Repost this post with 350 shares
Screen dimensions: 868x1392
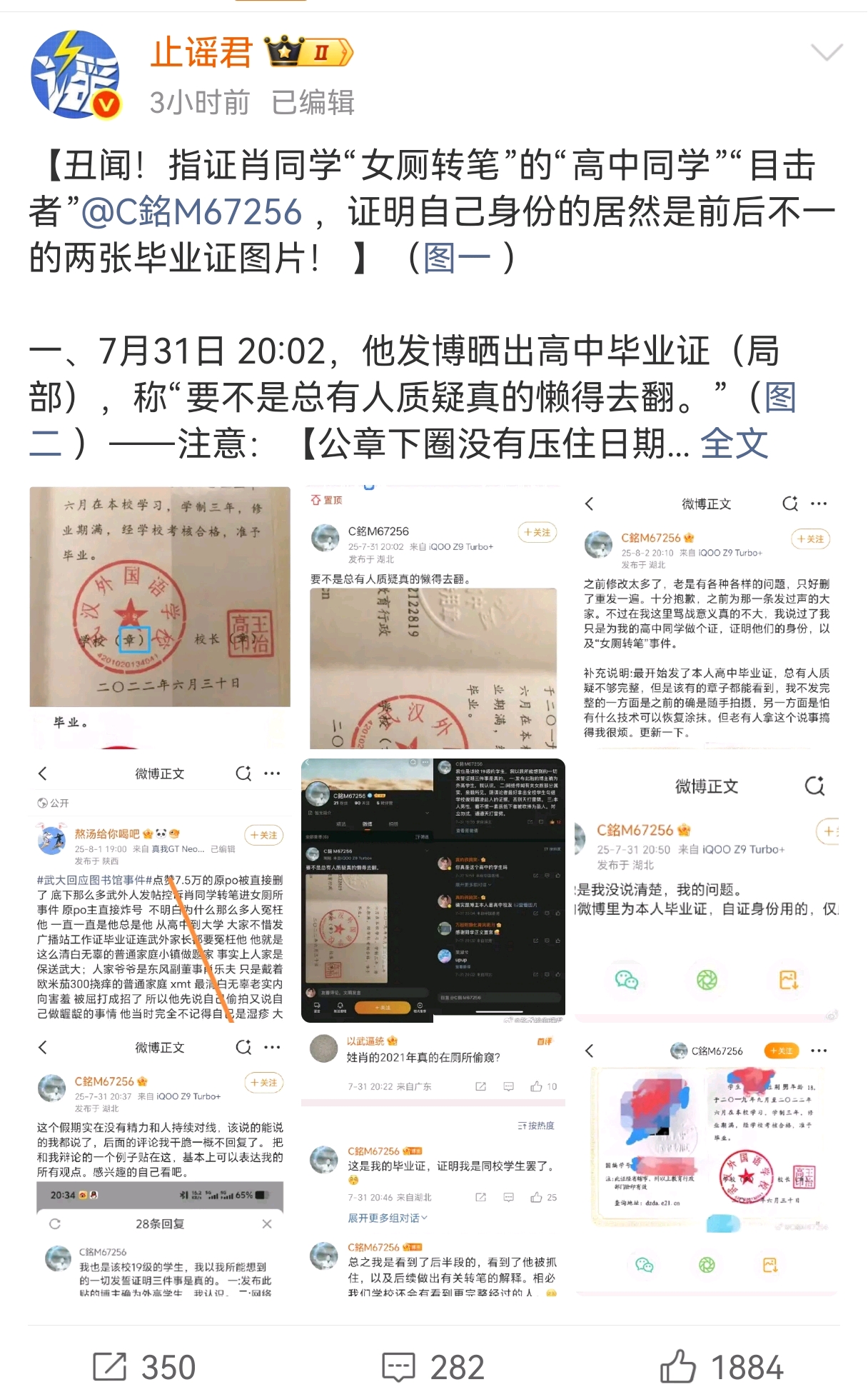click(145, 1367)
